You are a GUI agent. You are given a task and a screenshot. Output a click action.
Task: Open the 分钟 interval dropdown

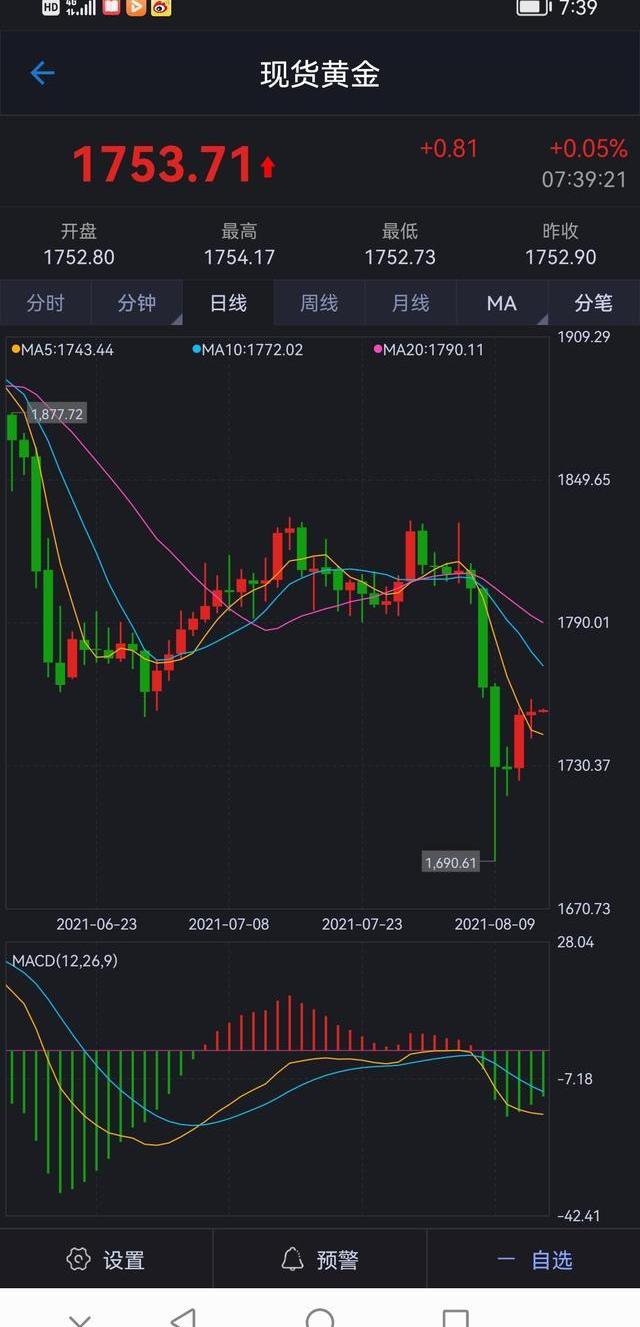click(x=137, y=303)
